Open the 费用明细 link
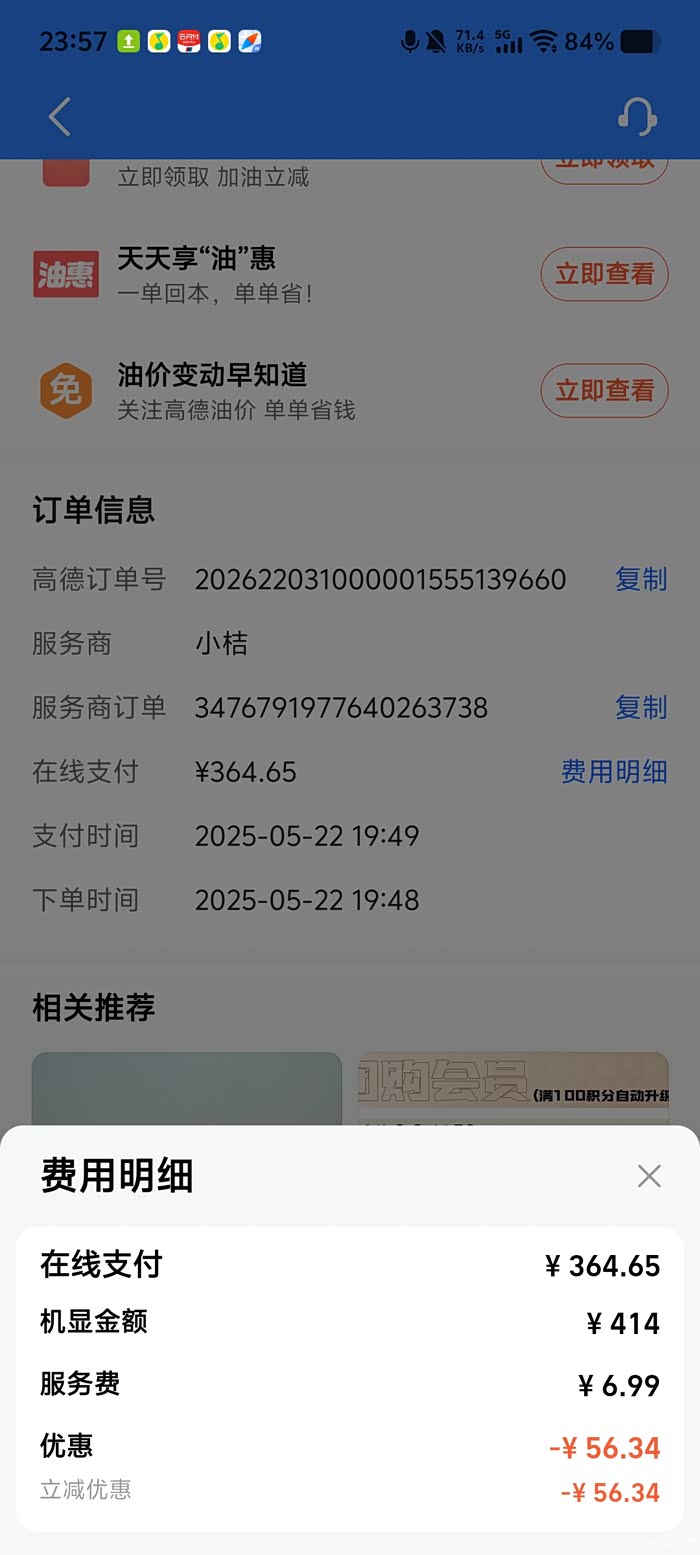 coord(613,771)
